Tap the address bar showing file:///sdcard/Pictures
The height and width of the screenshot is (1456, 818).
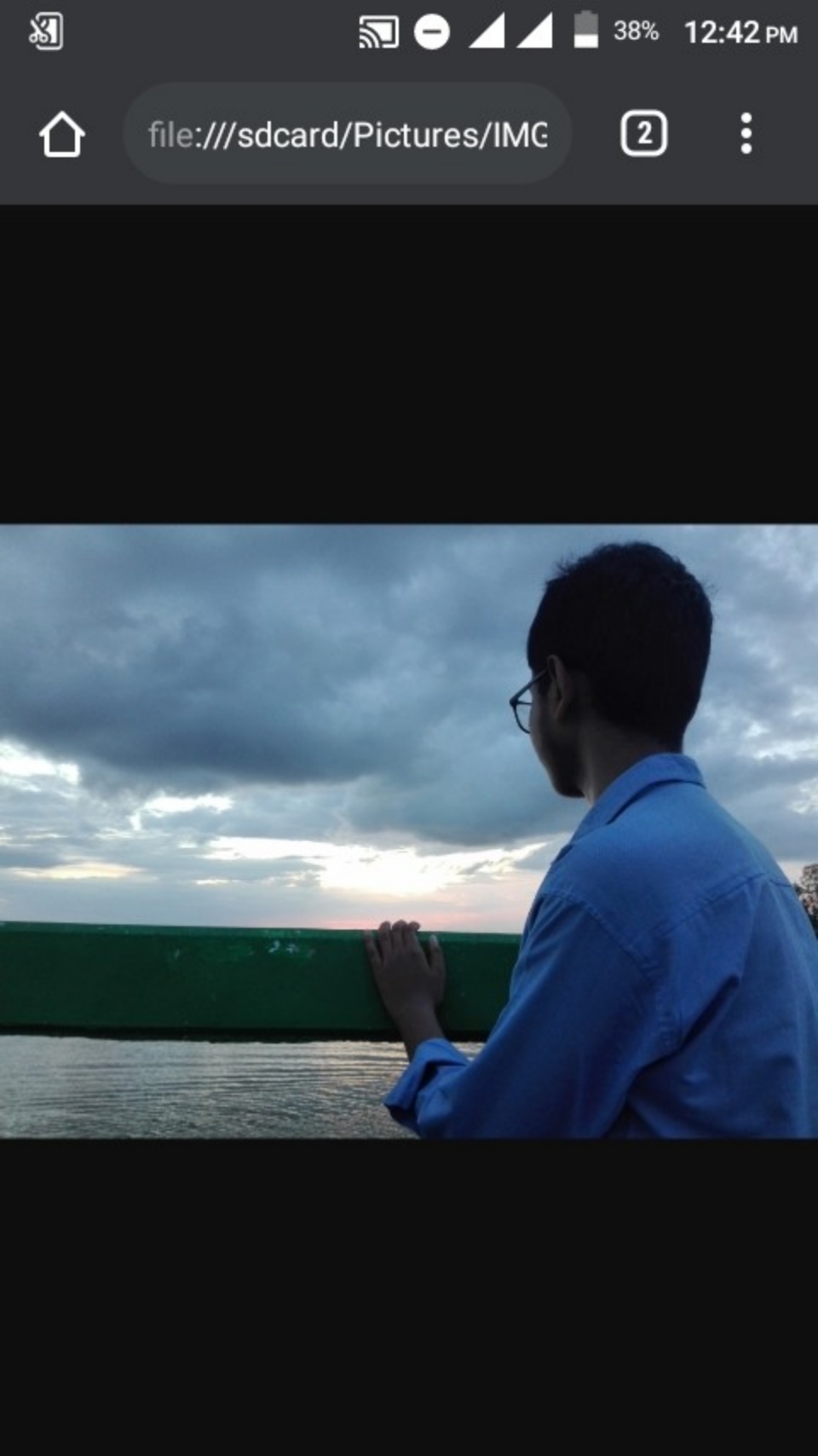347,135
